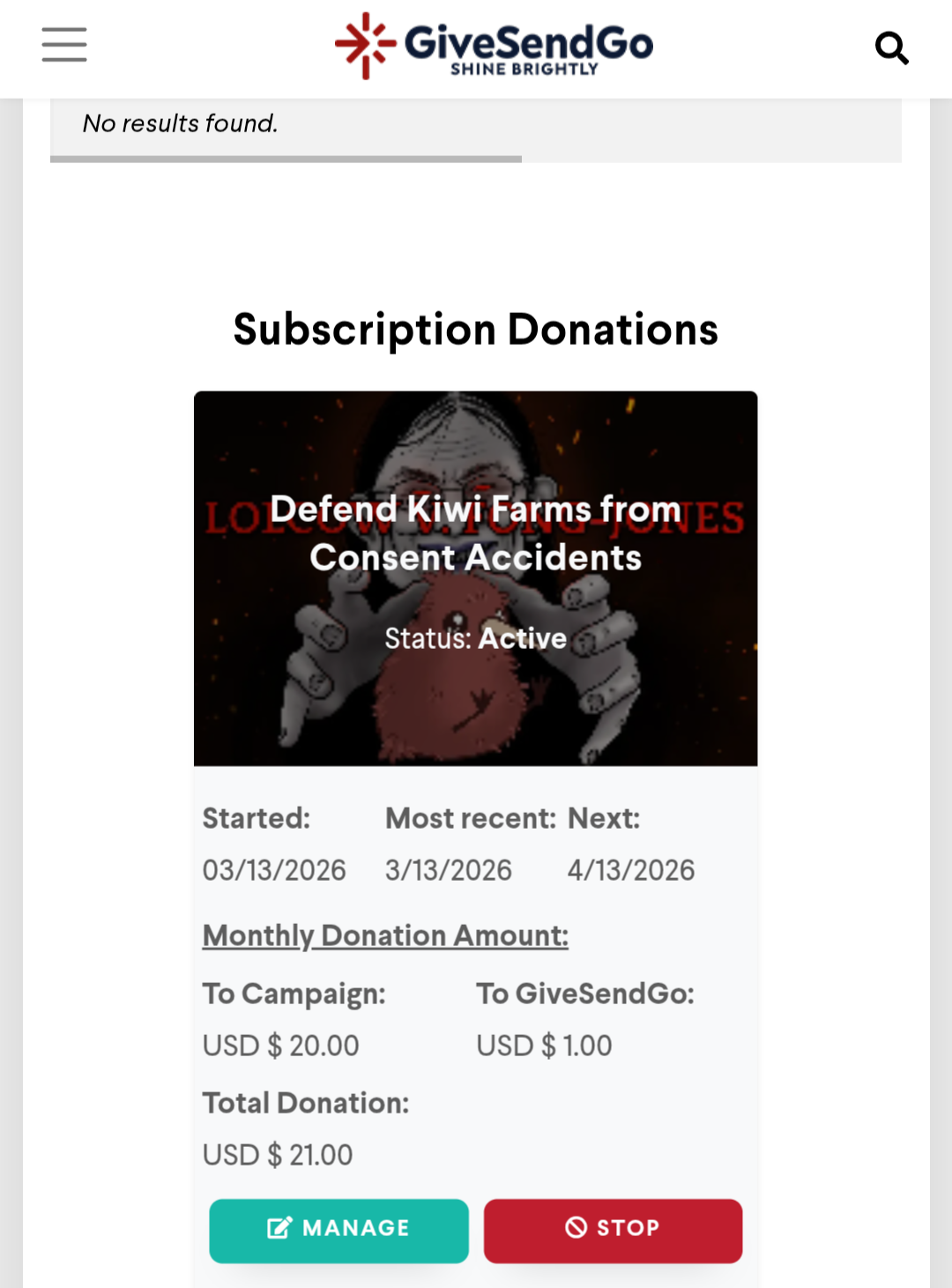Manage the monthly subscription donation

coord(338,1231)
